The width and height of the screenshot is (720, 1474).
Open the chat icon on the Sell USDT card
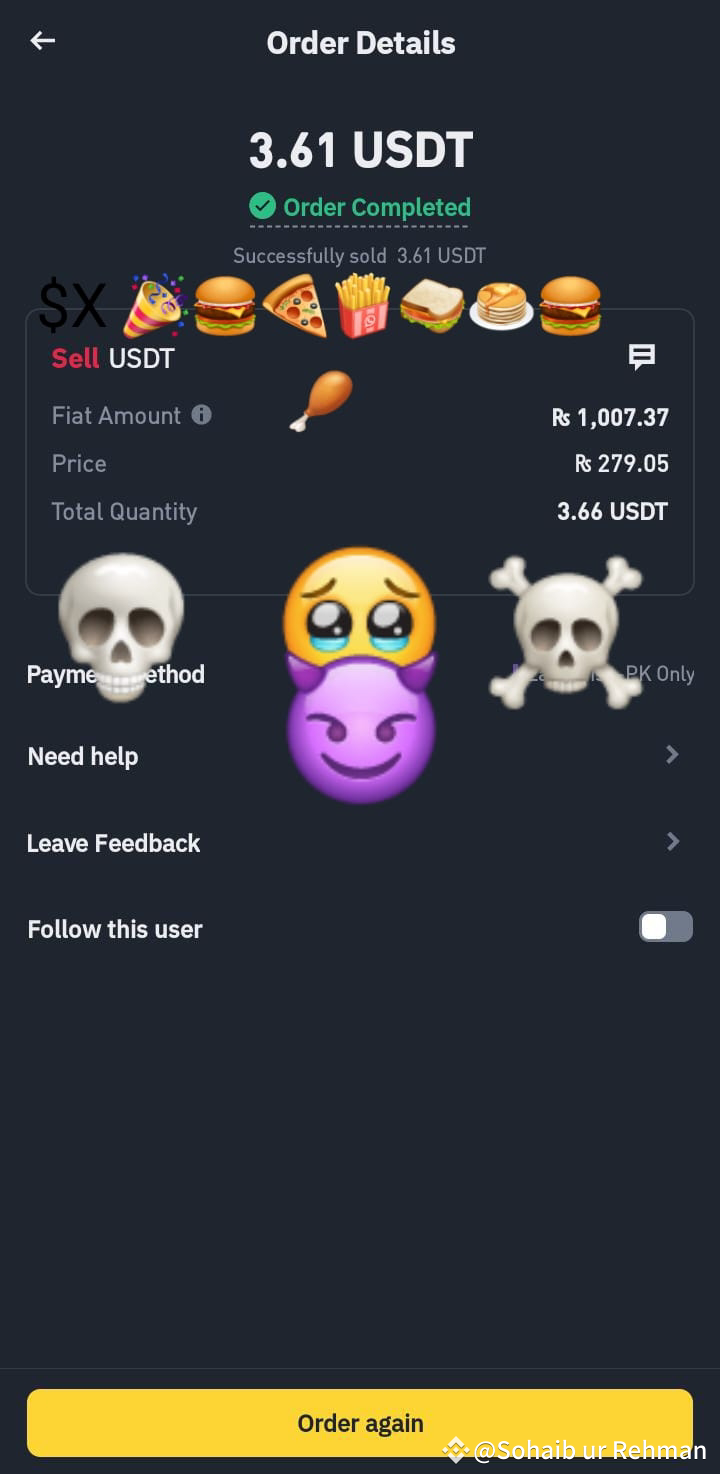coord(642,357)
